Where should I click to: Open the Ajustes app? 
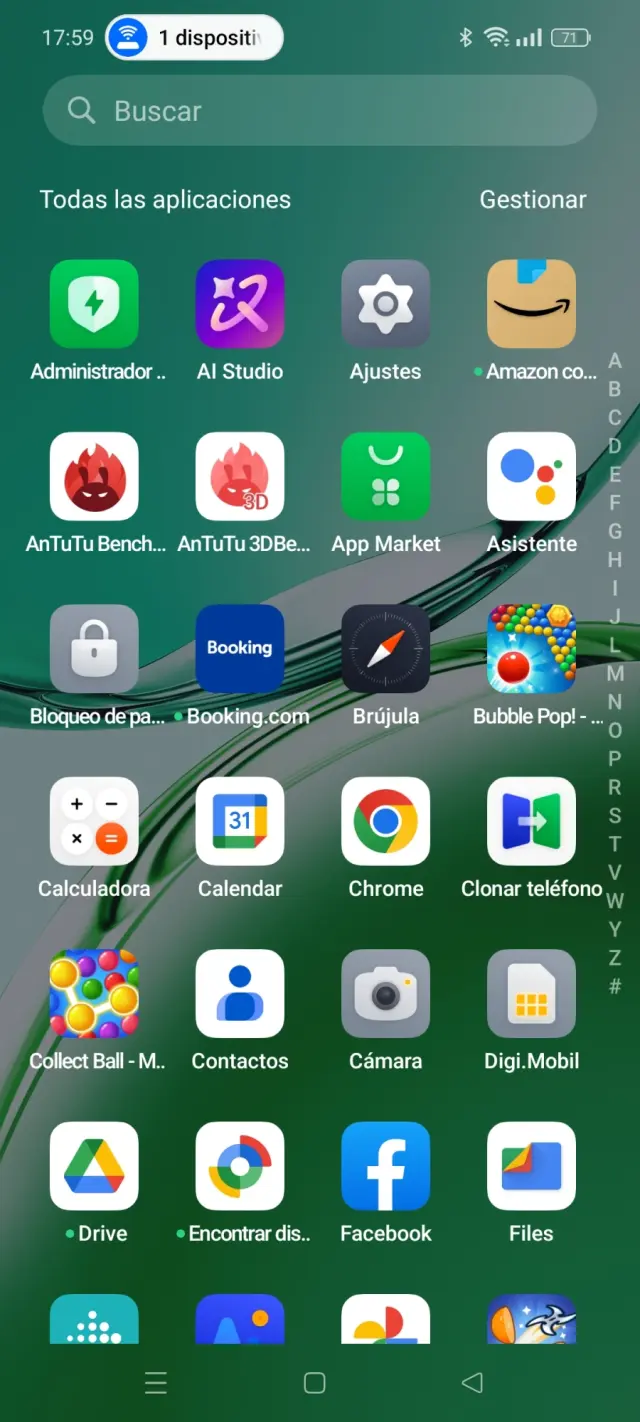click(385, 304)
